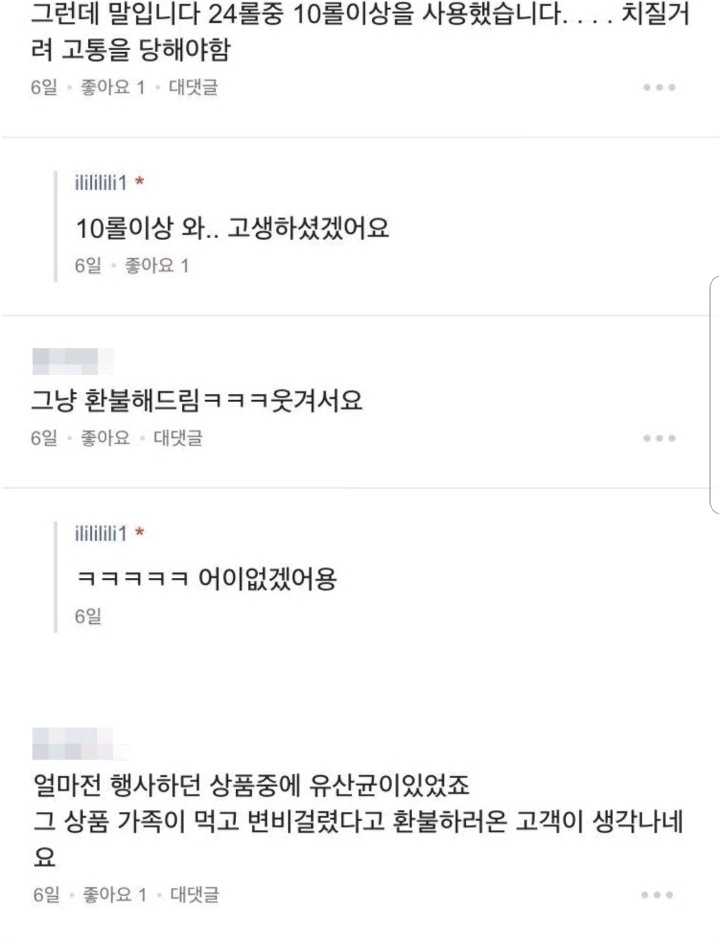Like ililiili1's reply '10롤이상 와.. 고생하셨겠어요'
The height and width of the screenshot is (943, 720).
click(x=155, y=266)
